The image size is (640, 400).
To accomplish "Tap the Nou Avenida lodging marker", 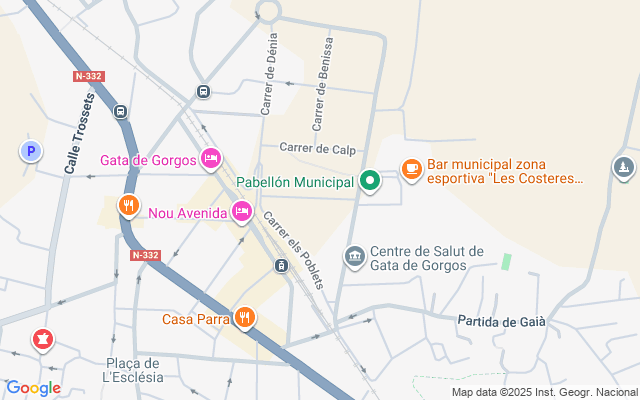I will [x=241, y=211].
